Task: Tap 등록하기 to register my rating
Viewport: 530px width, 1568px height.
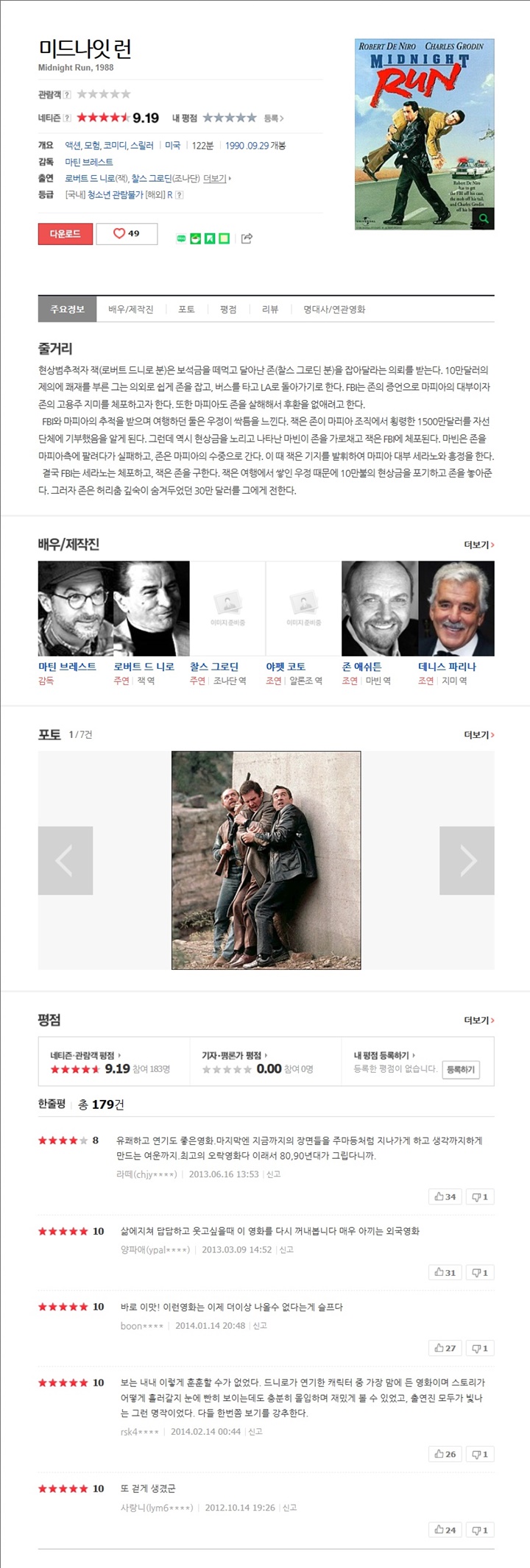Action: point(461,1070)
